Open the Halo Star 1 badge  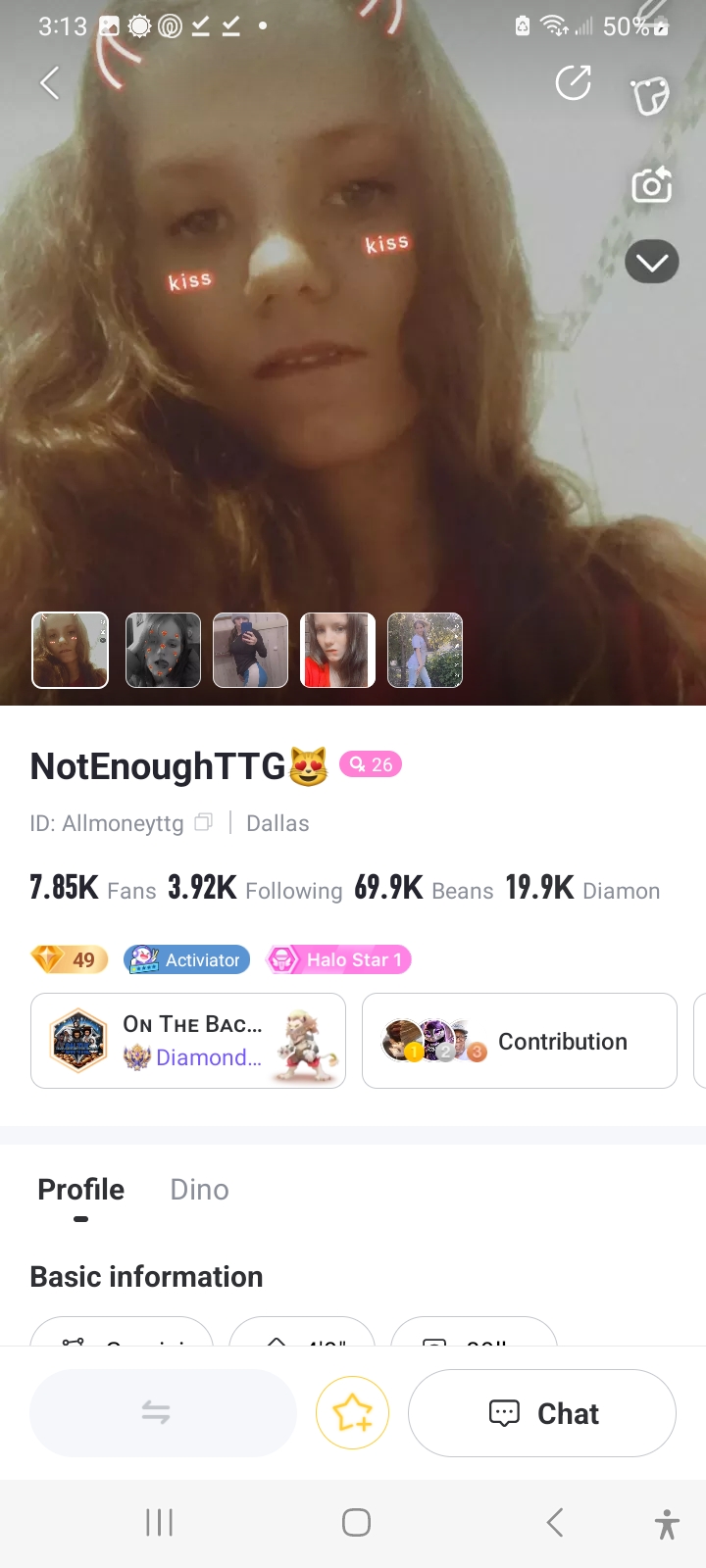338,959
